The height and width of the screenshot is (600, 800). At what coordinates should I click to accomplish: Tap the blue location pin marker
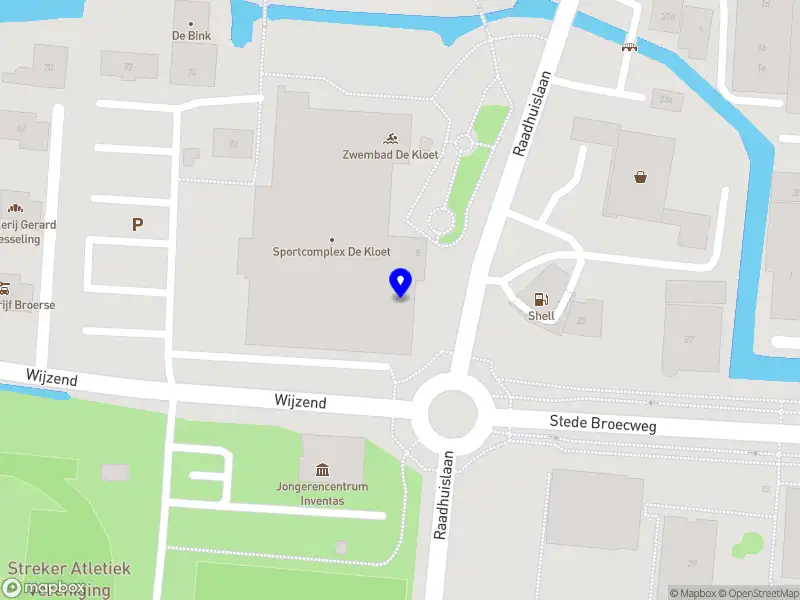(400, 283)
